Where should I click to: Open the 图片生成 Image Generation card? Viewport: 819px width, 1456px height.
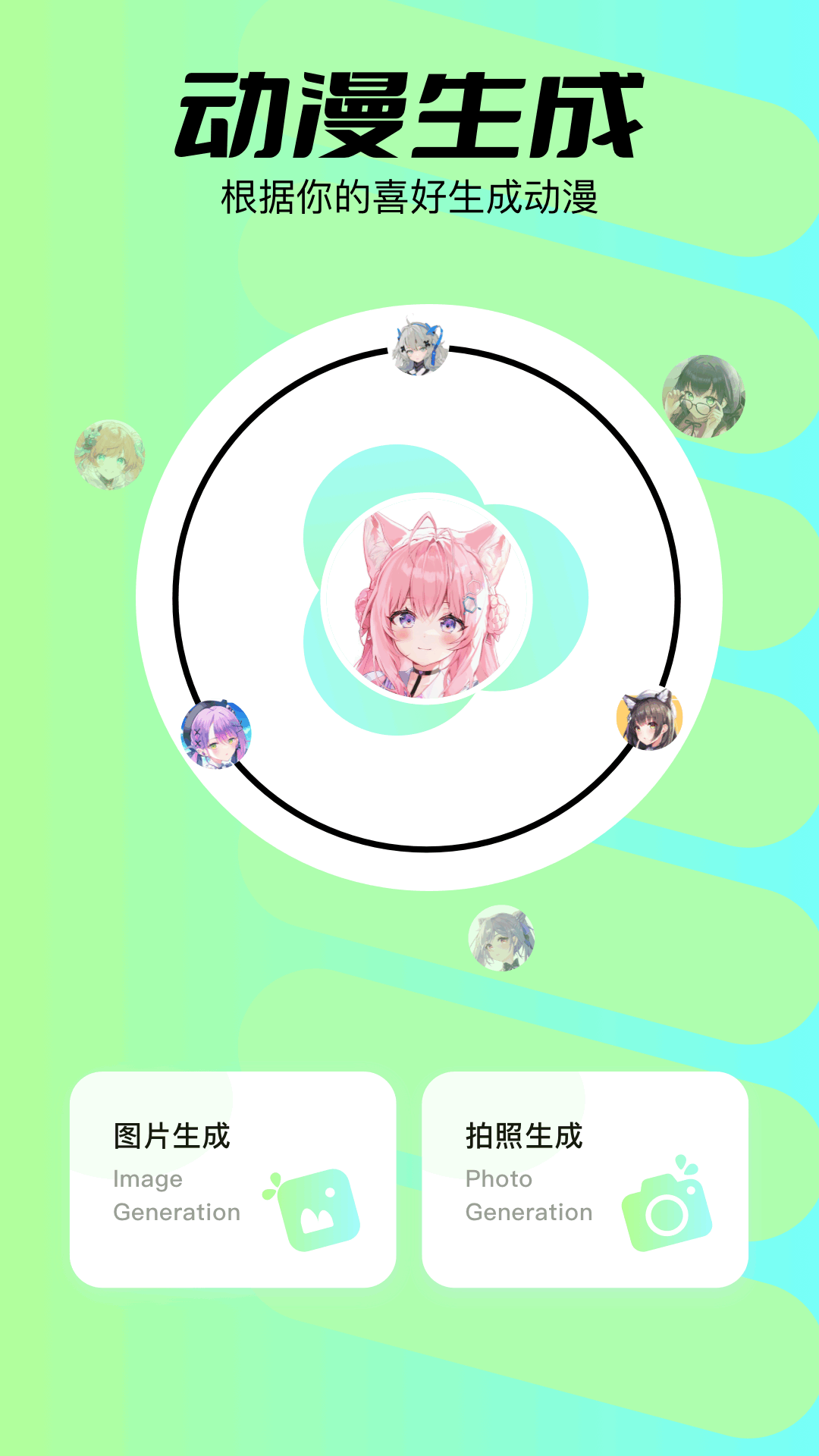pos(233,1179)
